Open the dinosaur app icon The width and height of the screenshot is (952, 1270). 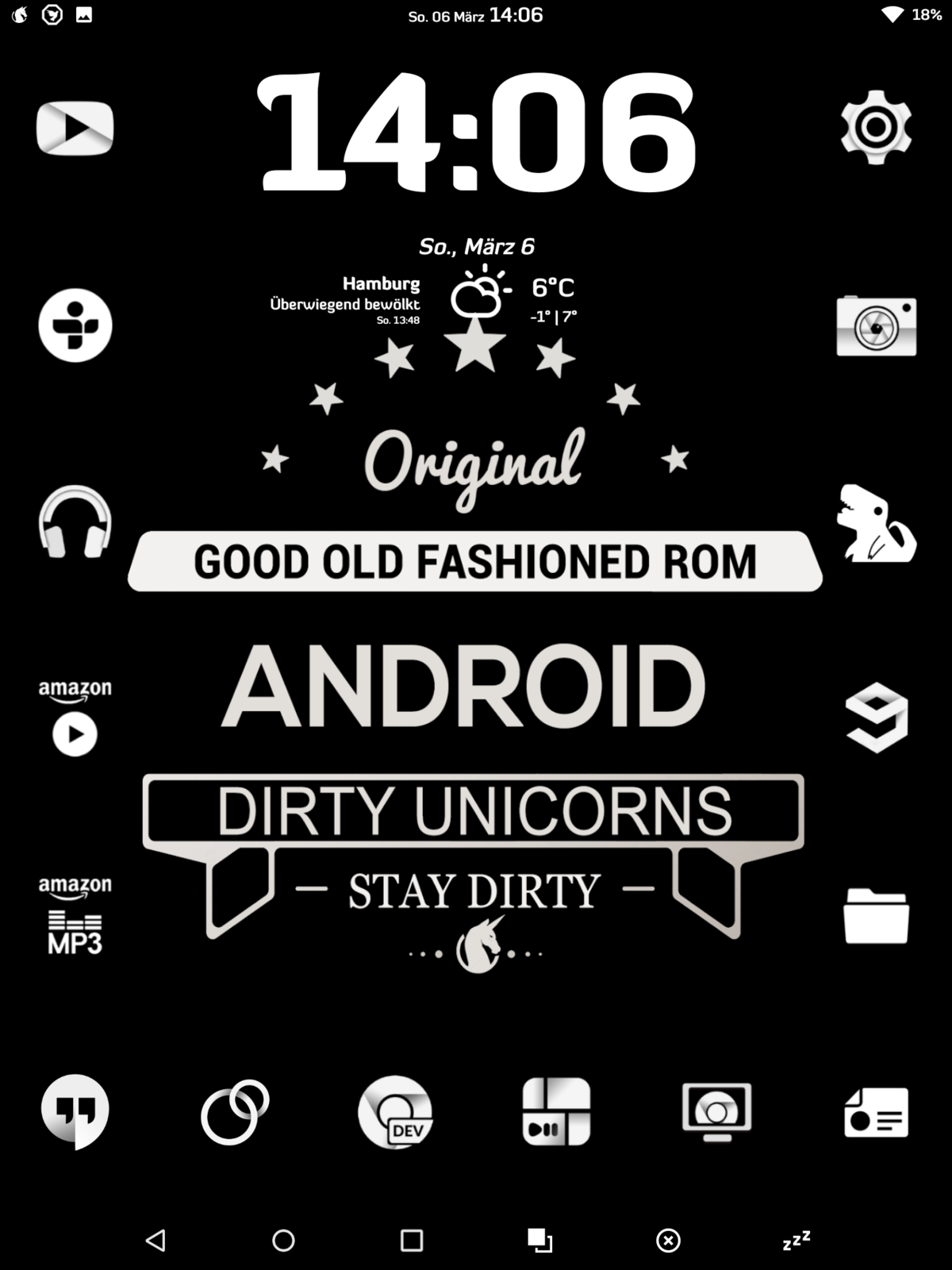[x=876, y=523]
